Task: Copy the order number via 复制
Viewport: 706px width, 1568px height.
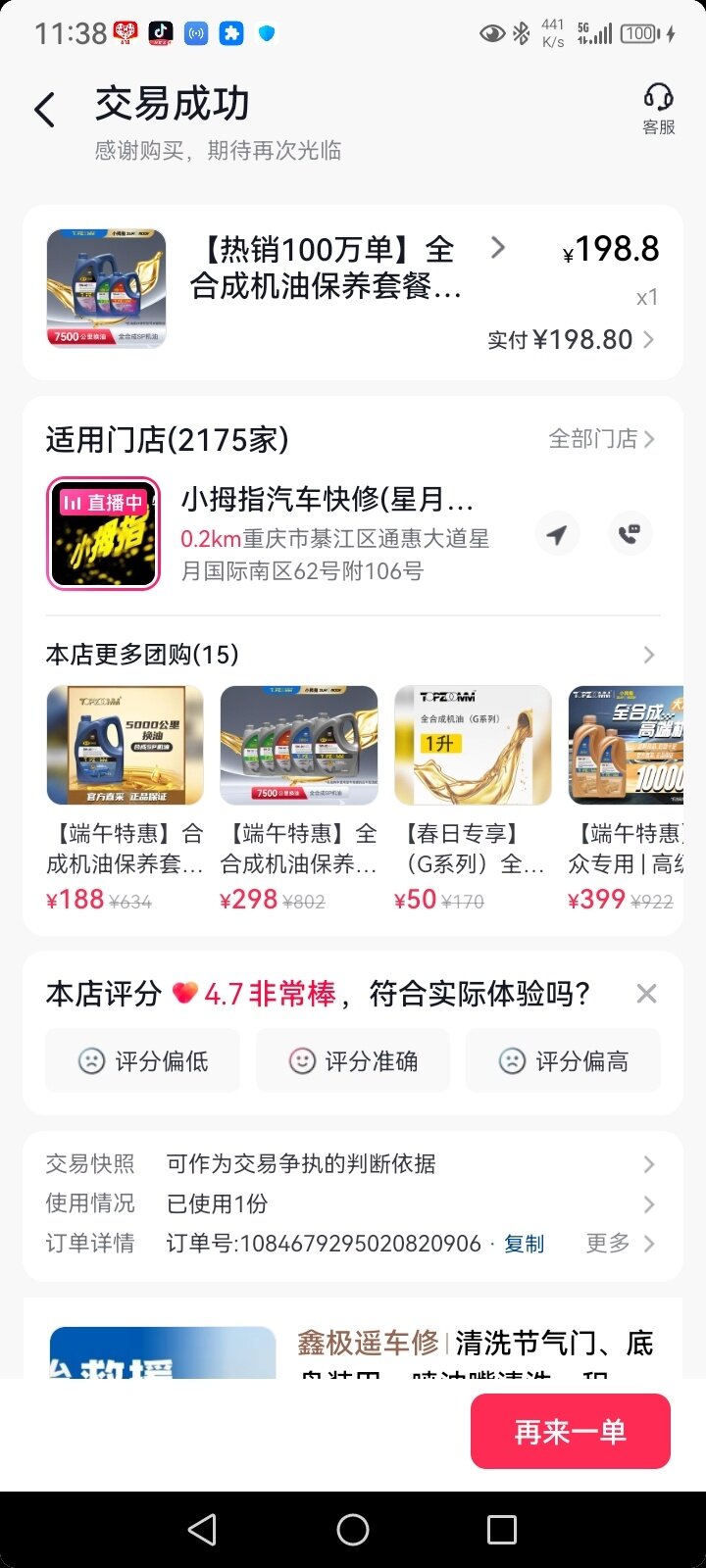Action: 524,1244
